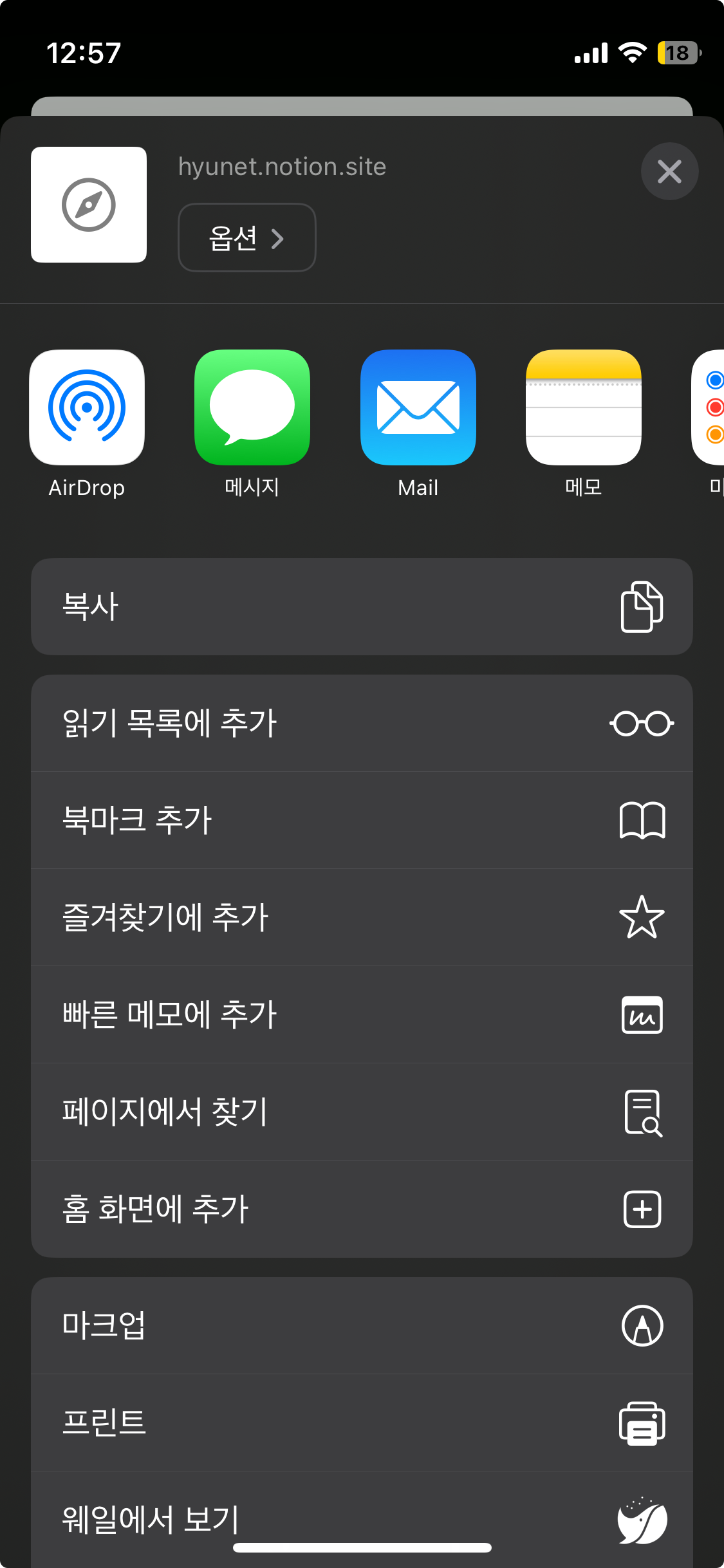Open 마크업
Viewport: 724px width, 1568px height.
pos(362,1325)
